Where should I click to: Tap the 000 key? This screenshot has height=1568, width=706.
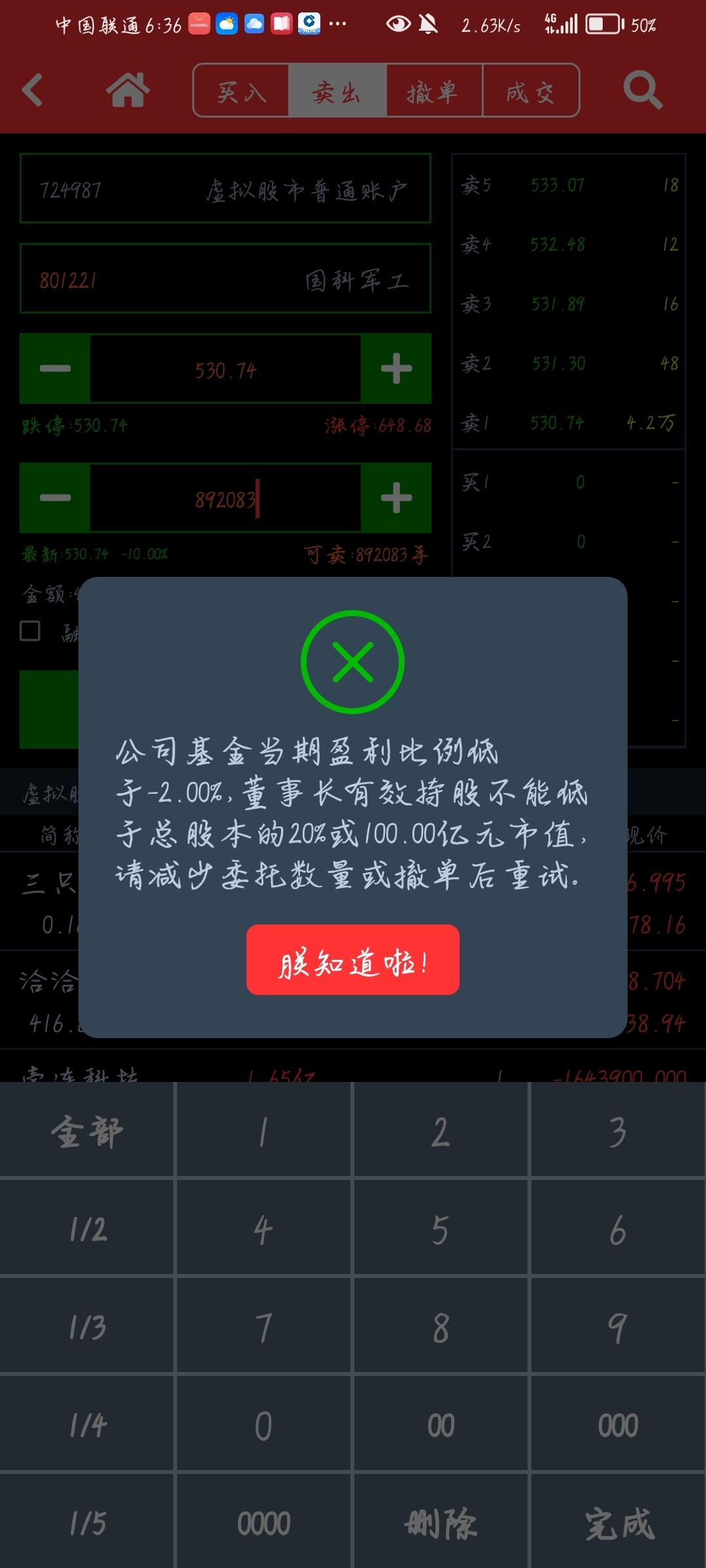(x=618, y=1423)
